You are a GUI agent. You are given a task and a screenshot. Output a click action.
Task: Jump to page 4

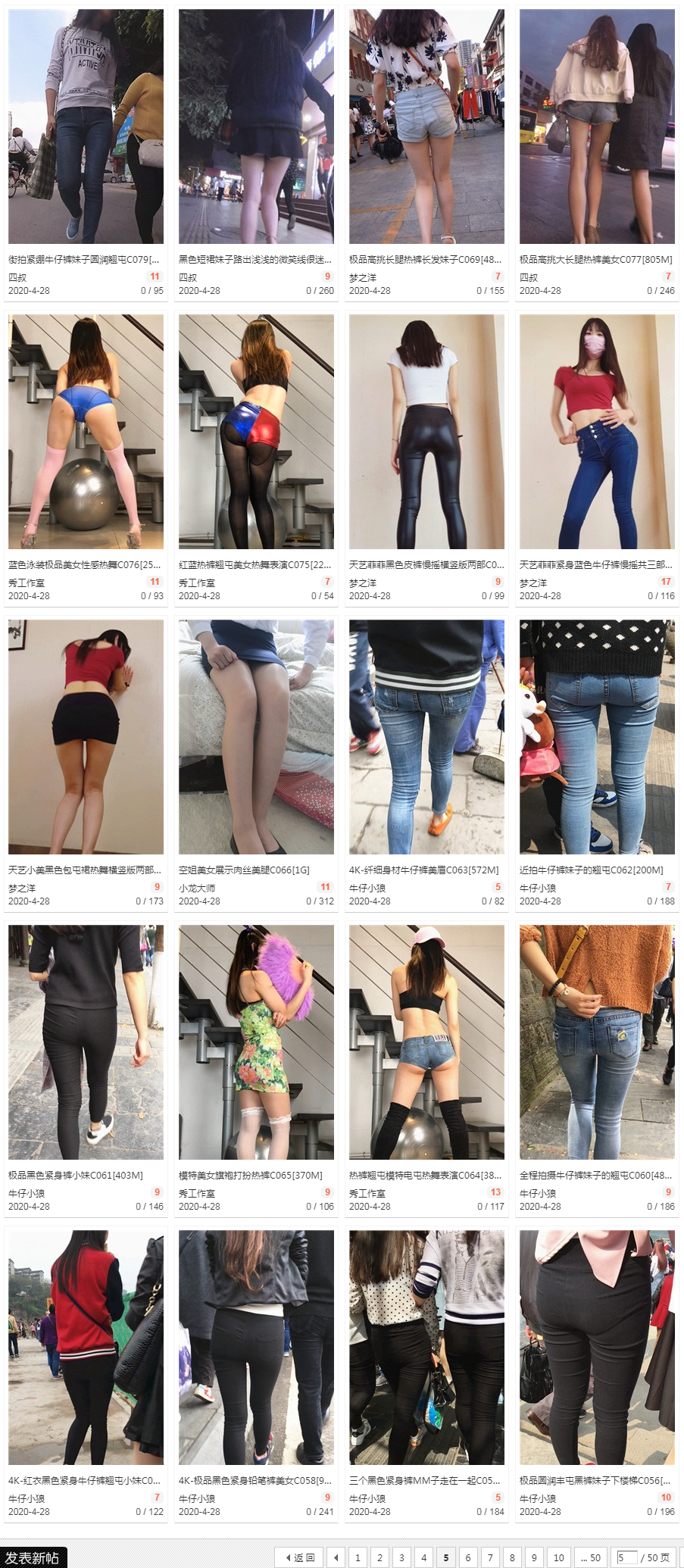pos(423,1557)
